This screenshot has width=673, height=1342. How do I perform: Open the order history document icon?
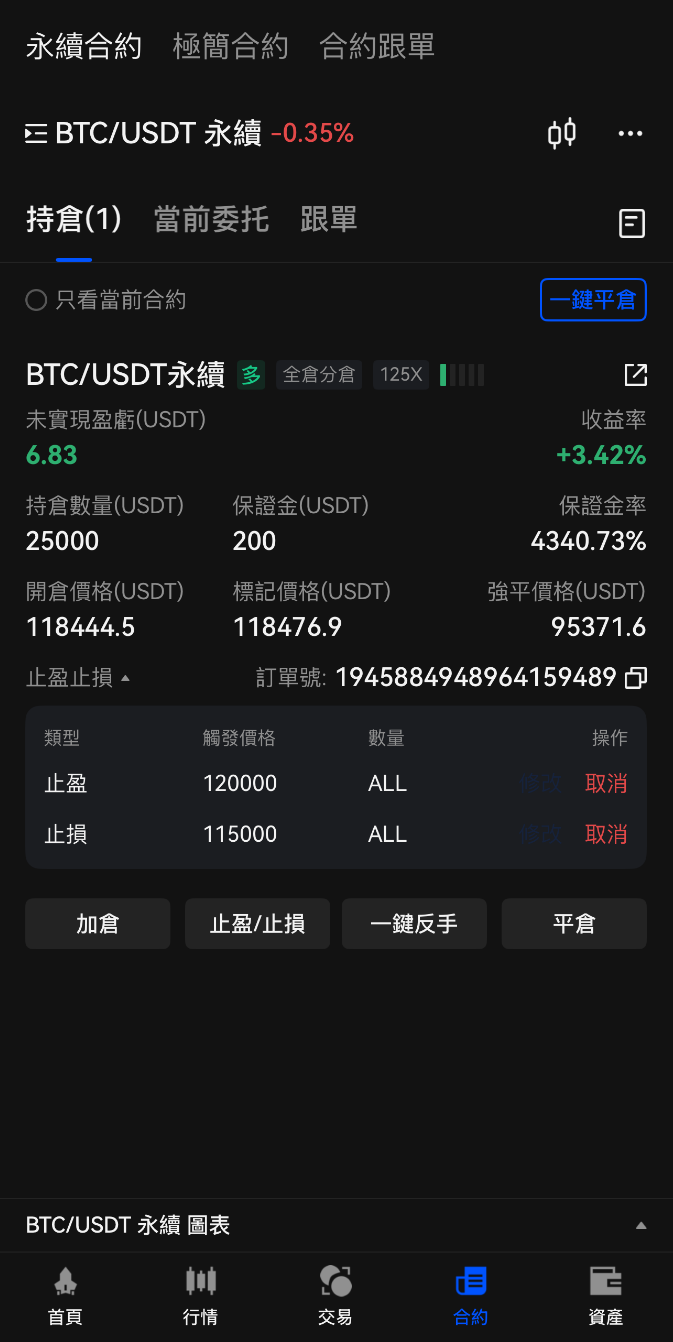click(632, 223)
